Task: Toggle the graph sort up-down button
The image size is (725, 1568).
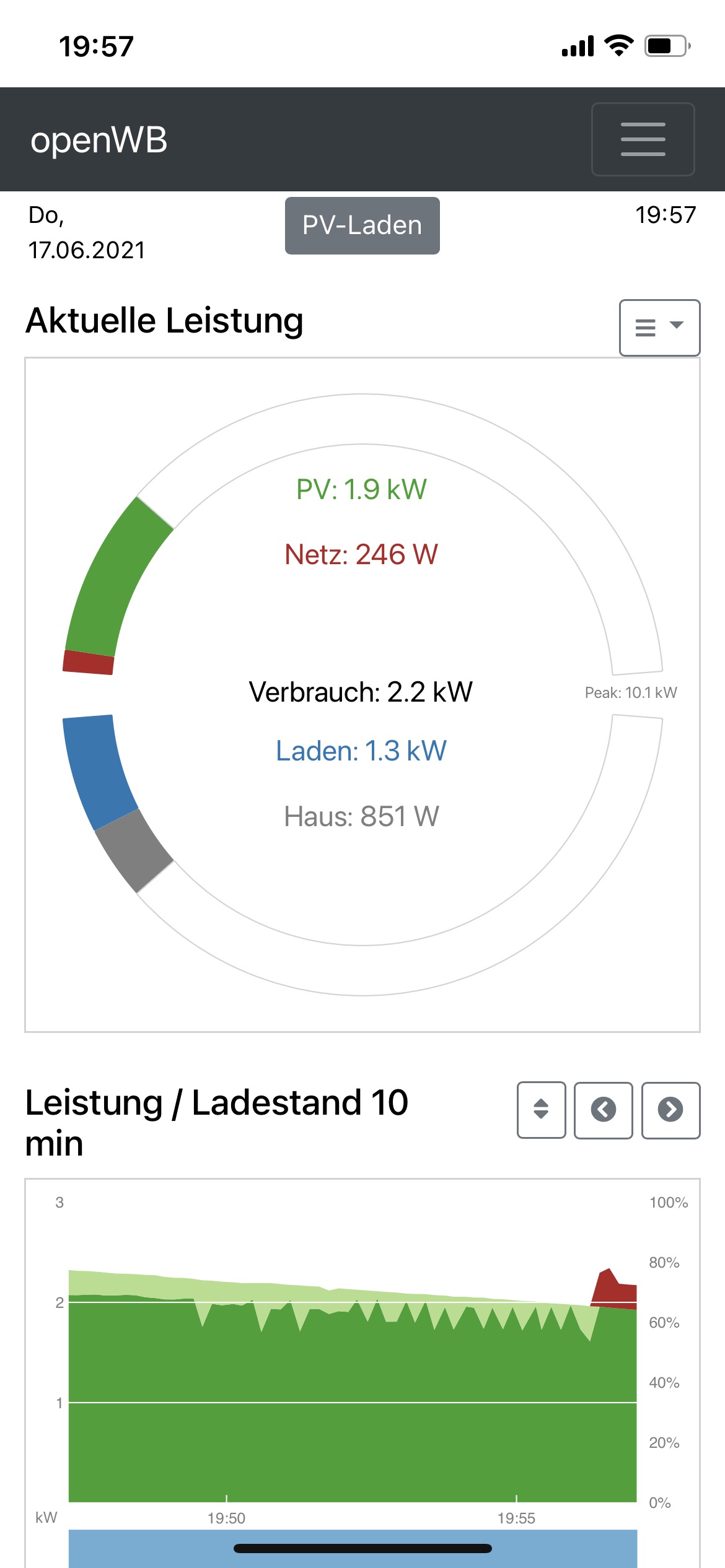Action: tap(541, 1110)
